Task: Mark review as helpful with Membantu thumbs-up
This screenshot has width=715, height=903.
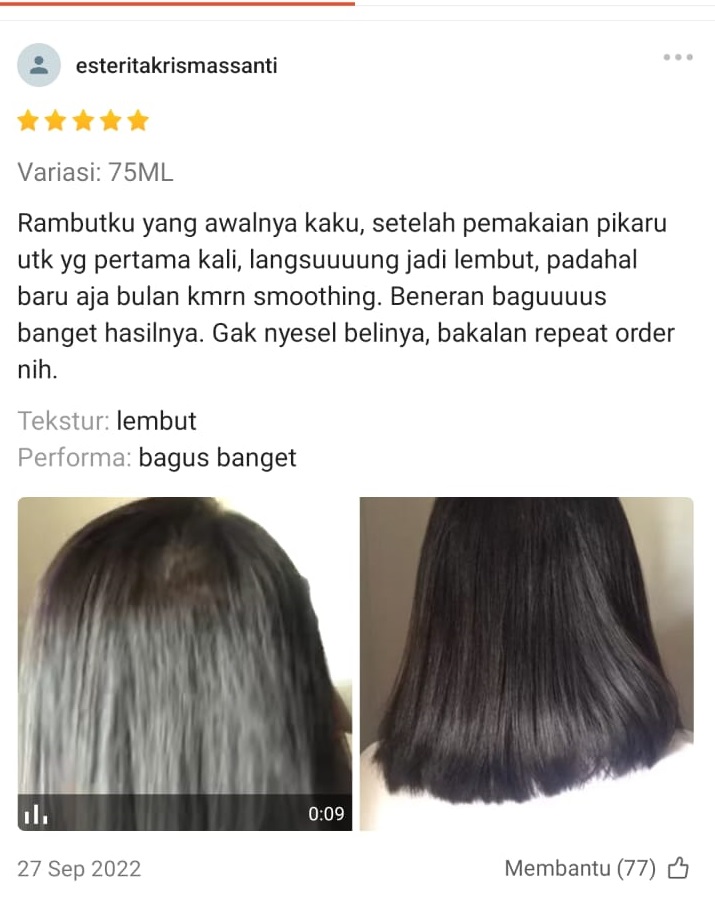Action: coord(679,868)
